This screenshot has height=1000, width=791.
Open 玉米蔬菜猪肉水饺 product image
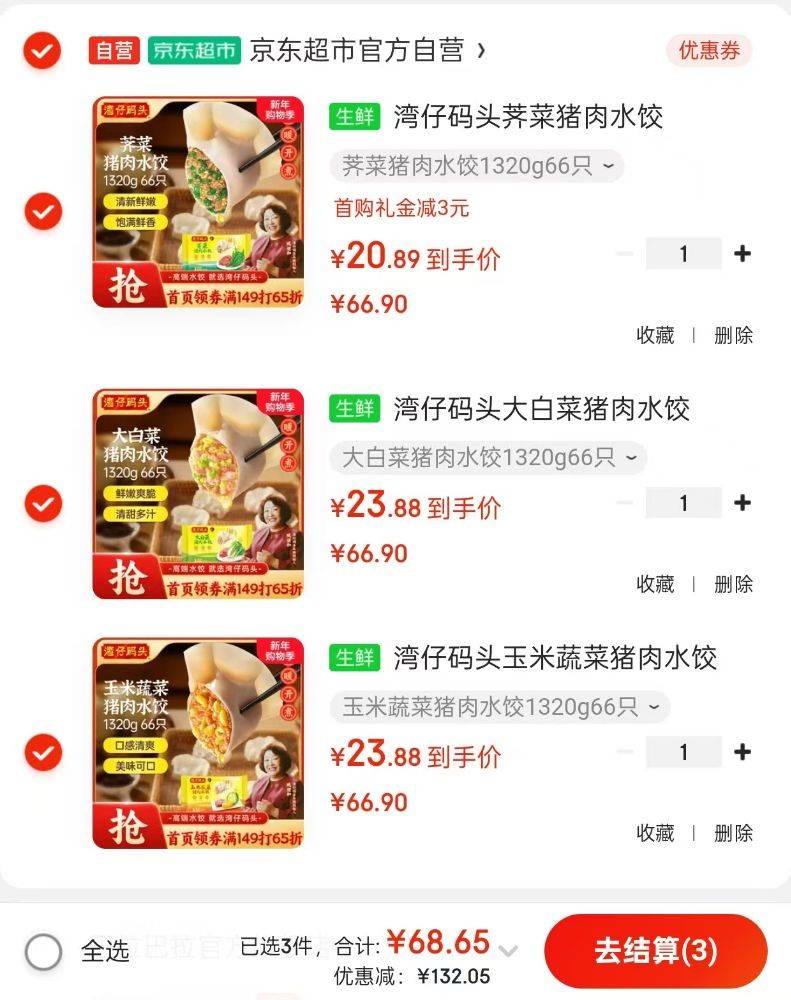[198, 743]
